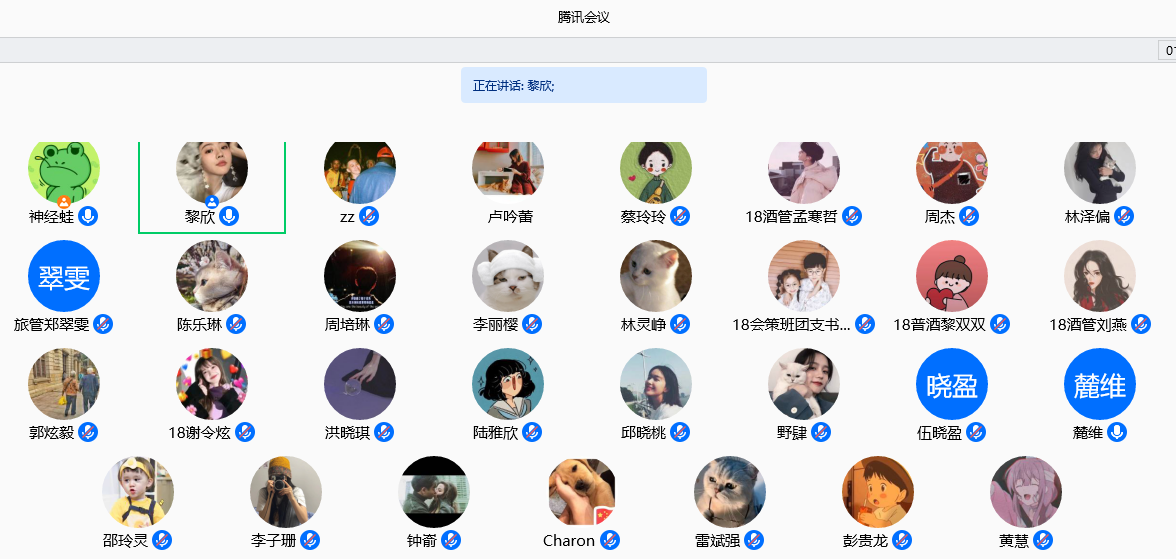This screenshot has height=559, width=1176.
Task: Select participant 神经蛙's tile
Action: (64, 175)
